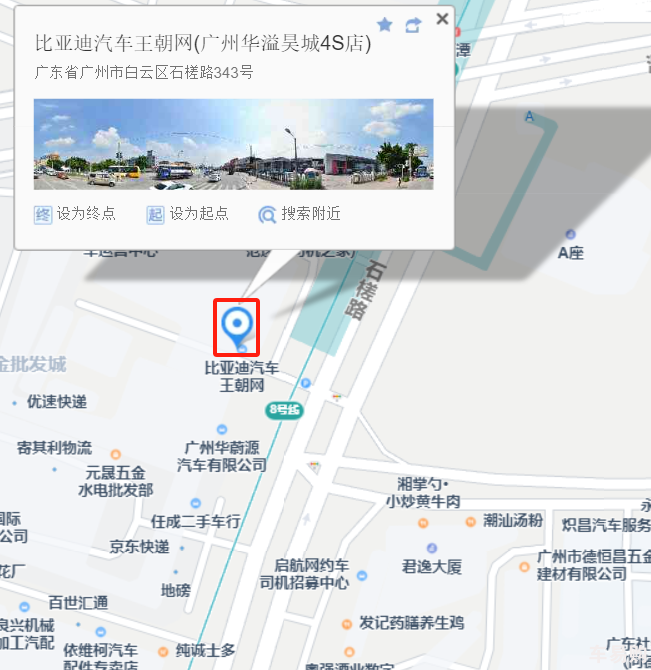651x670 pixels.
Task: Tap the blue map pin marker
Action: pos(237,325)
